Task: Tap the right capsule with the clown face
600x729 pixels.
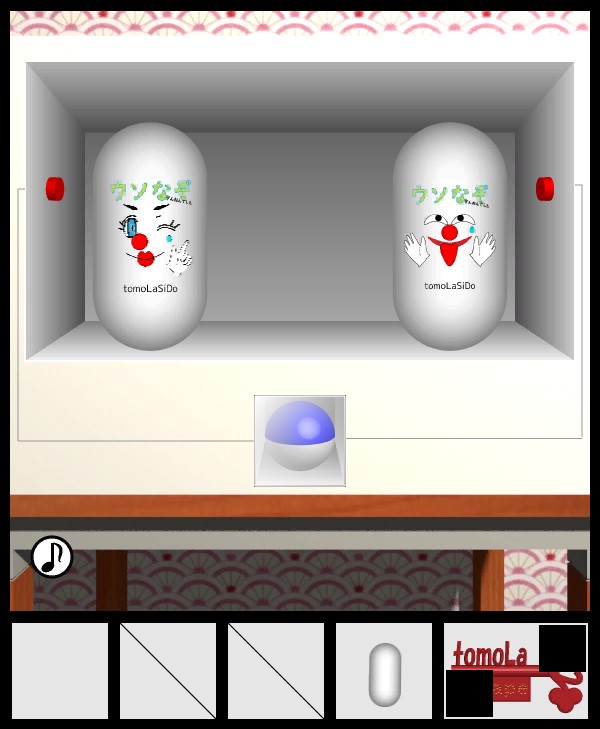Action: [450, 237]
